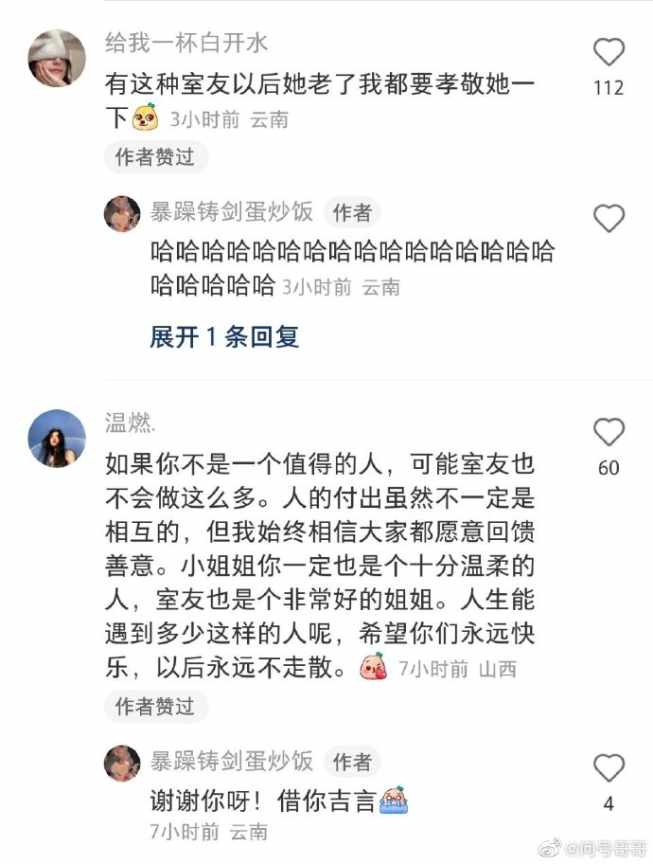Open author avatar beside the 谢谢你呀 reply

[x=122, y=763]
